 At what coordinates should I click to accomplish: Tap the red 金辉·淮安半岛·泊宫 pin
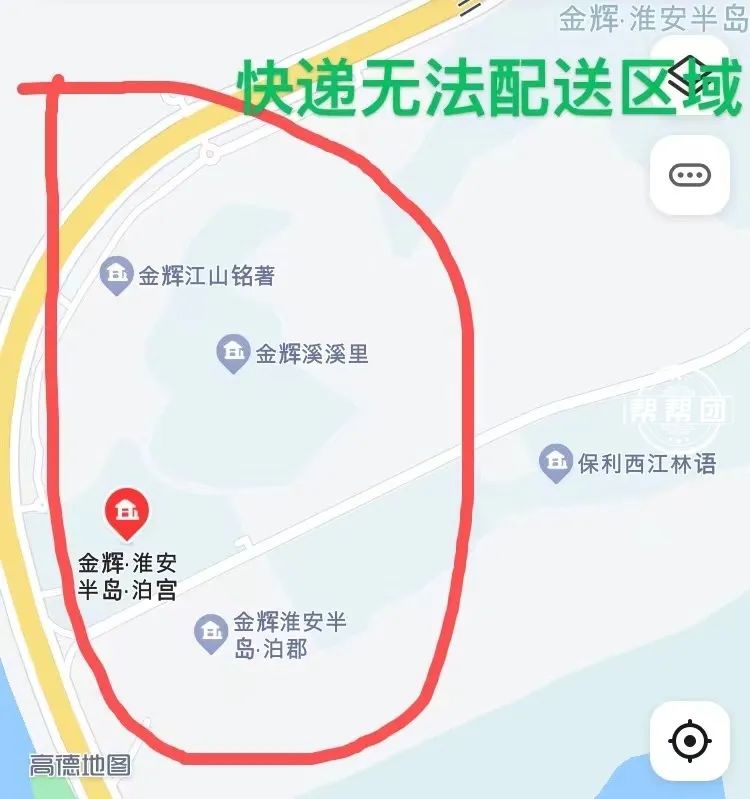127,512
